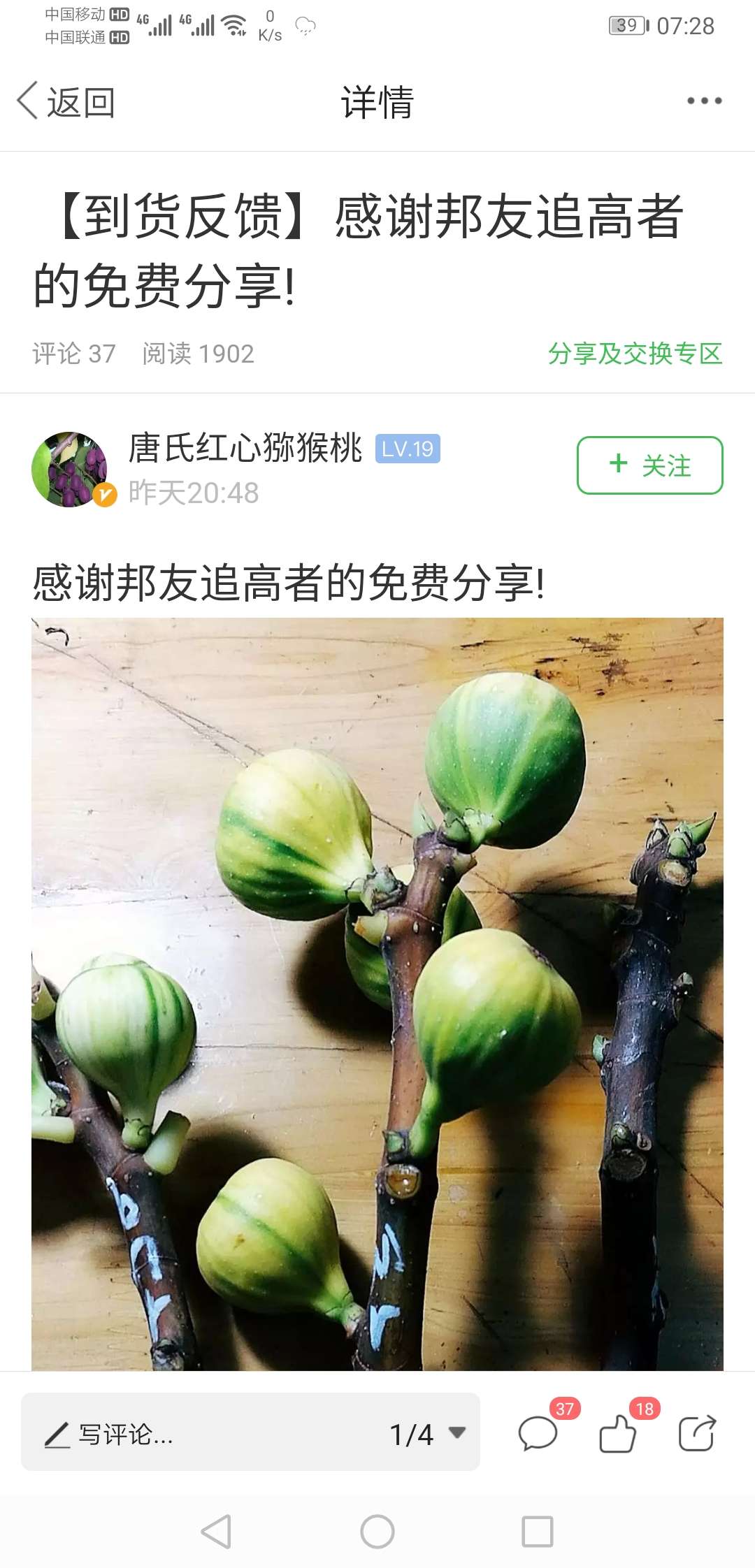Open the fig cuttings photo

tap(377, 994)
